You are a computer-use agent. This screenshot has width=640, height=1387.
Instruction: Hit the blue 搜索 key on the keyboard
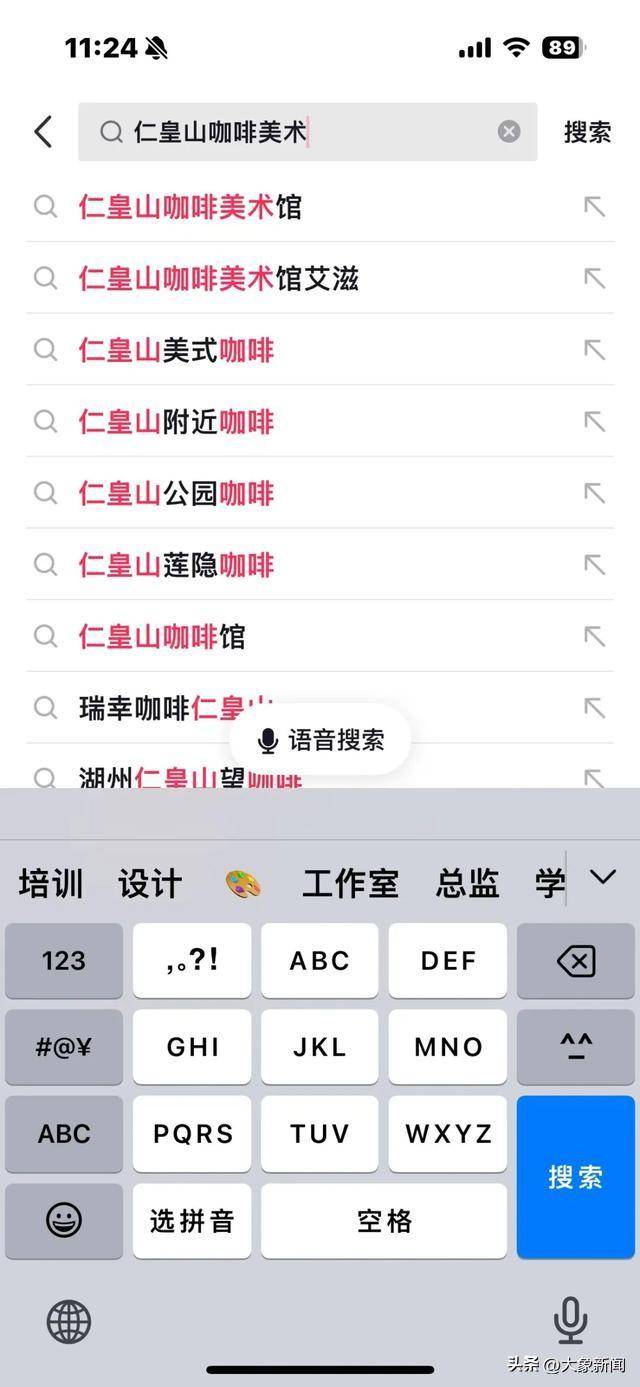pyautogui.click(x=575, y=1177)
